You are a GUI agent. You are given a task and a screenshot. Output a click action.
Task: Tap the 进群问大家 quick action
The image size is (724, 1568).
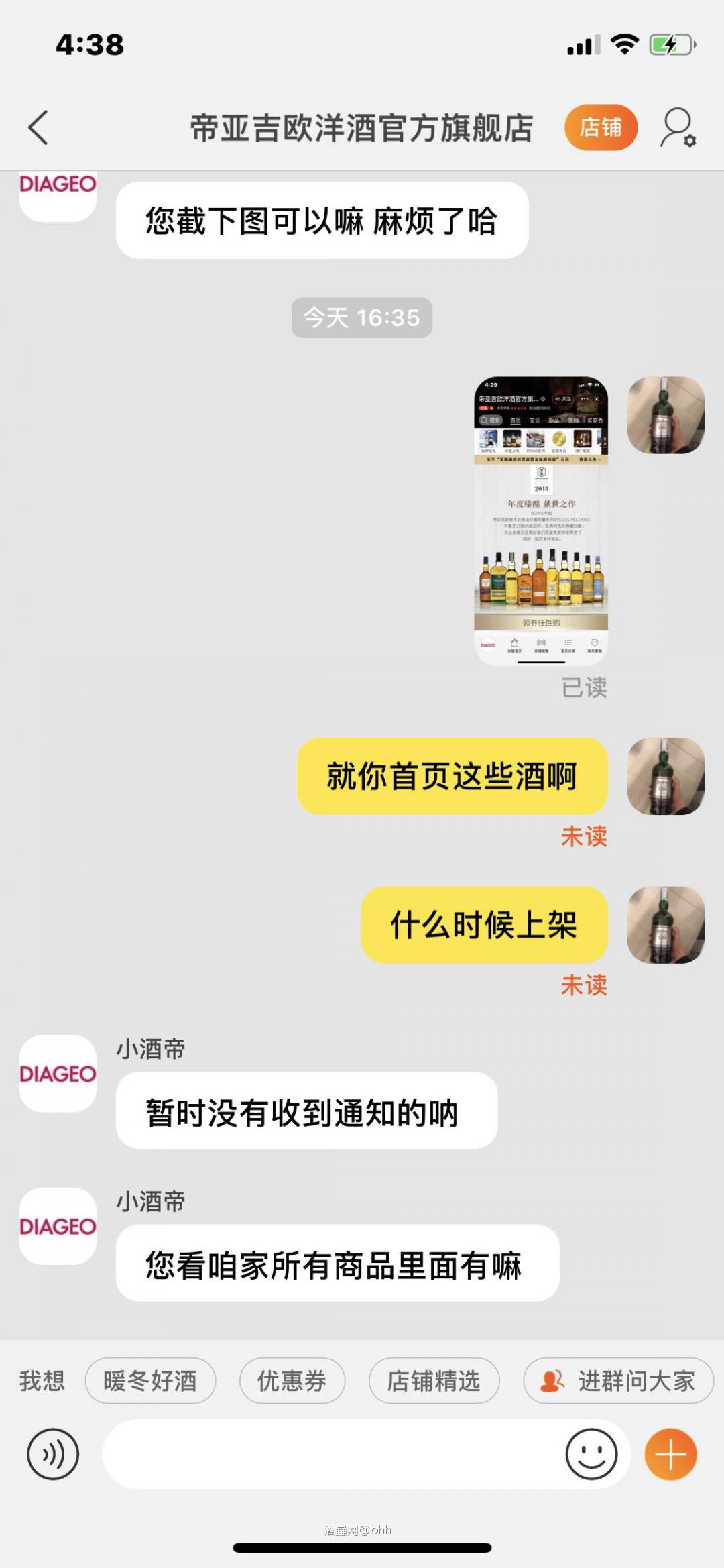click(x=617, y=1380)
